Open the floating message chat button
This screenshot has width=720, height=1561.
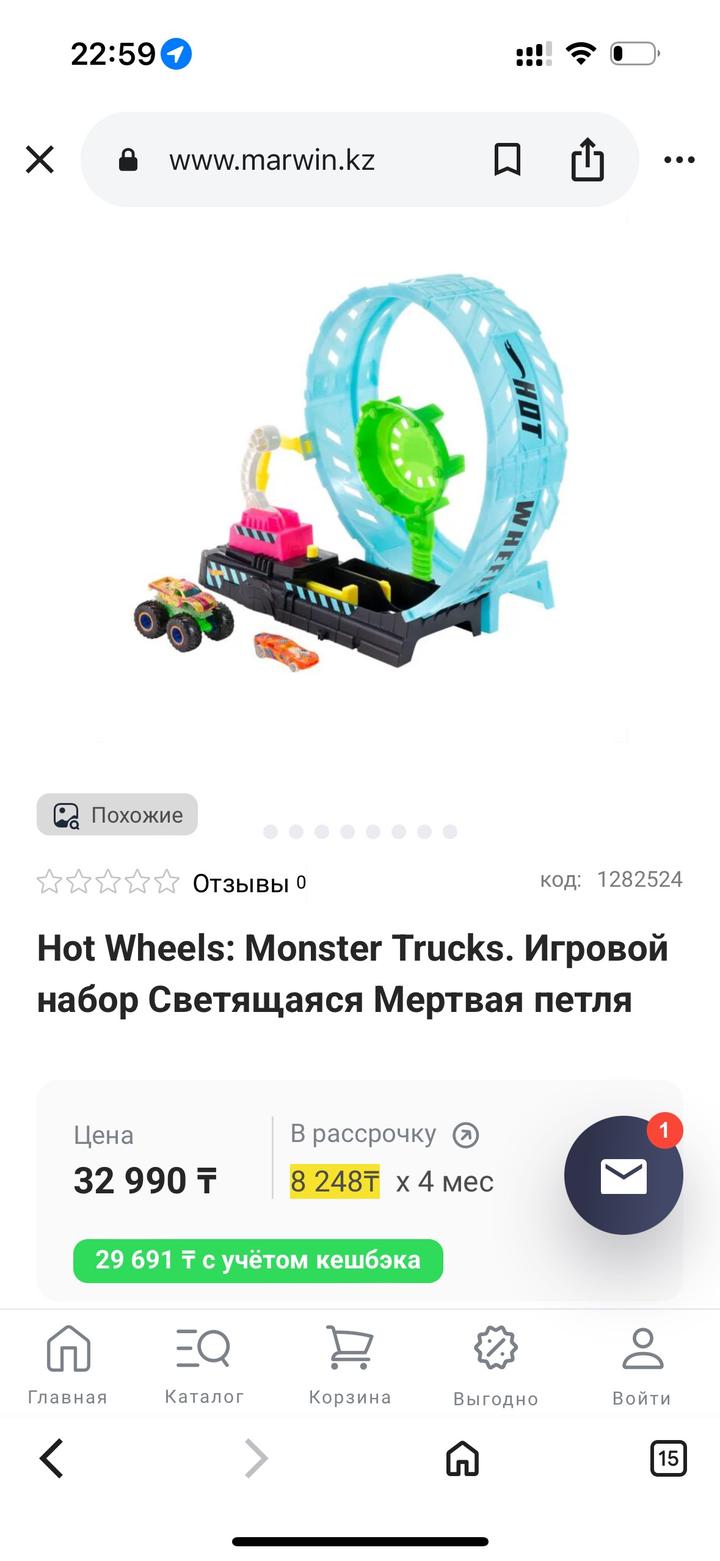click(x=623, y=1175)
